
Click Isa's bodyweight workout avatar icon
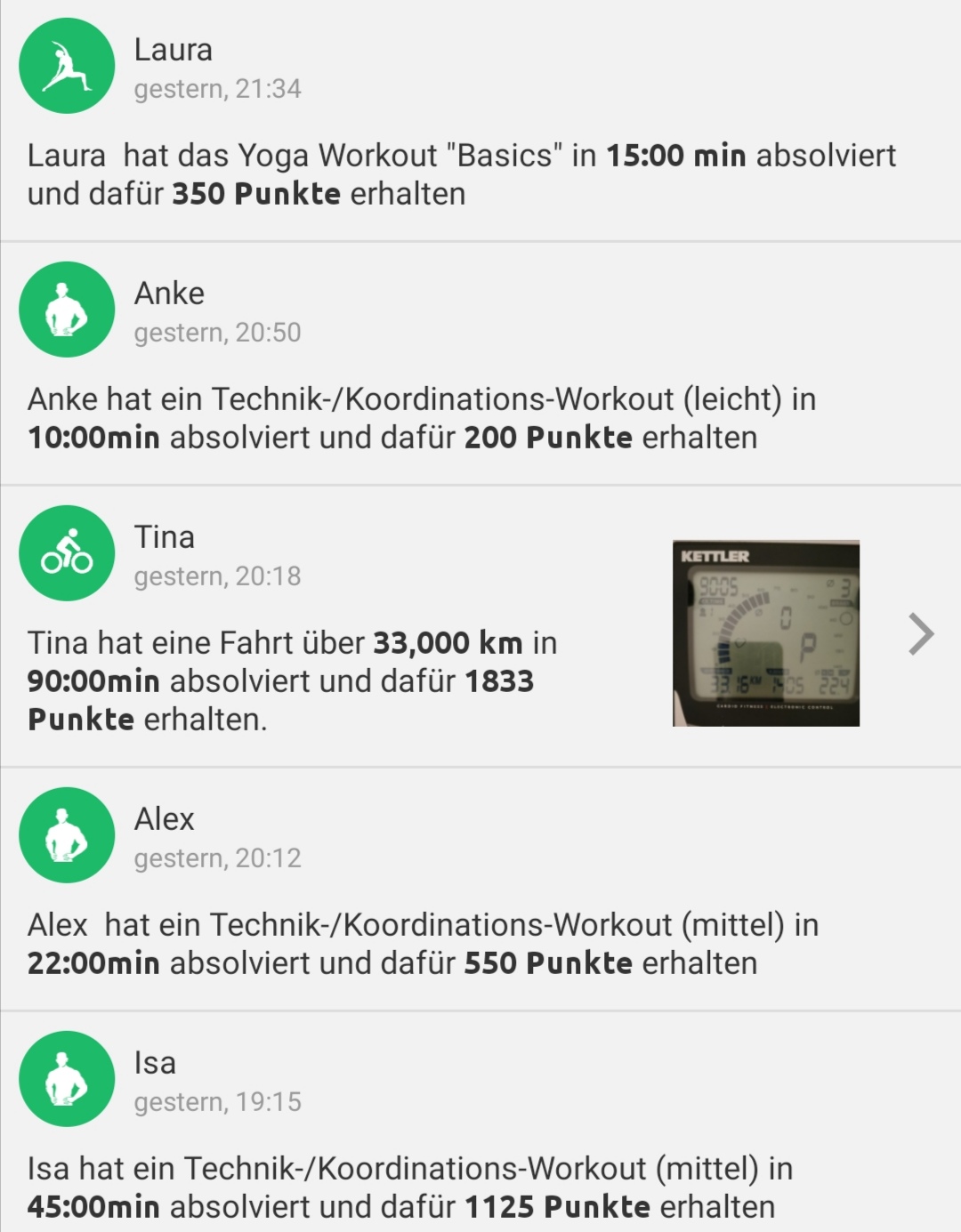point(66,1078)
